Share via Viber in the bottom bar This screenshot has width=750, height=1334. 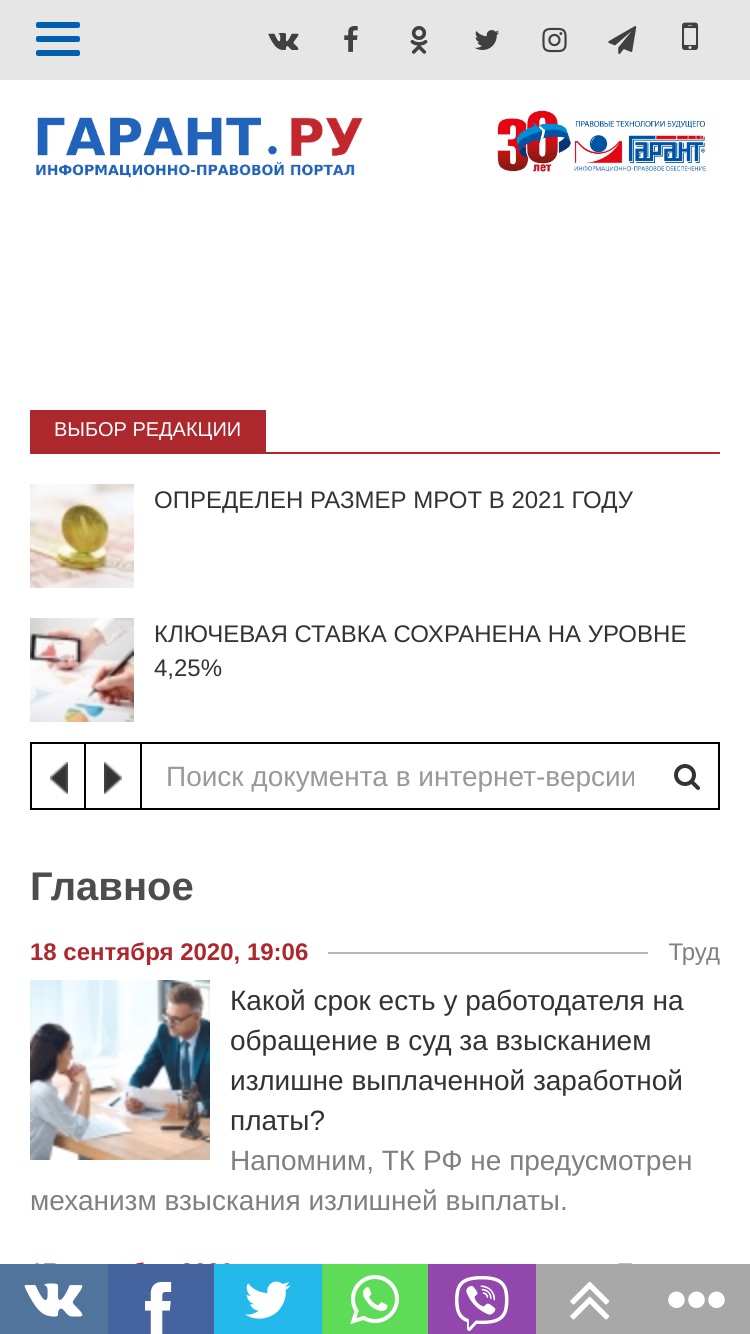tap(482, 1299)
